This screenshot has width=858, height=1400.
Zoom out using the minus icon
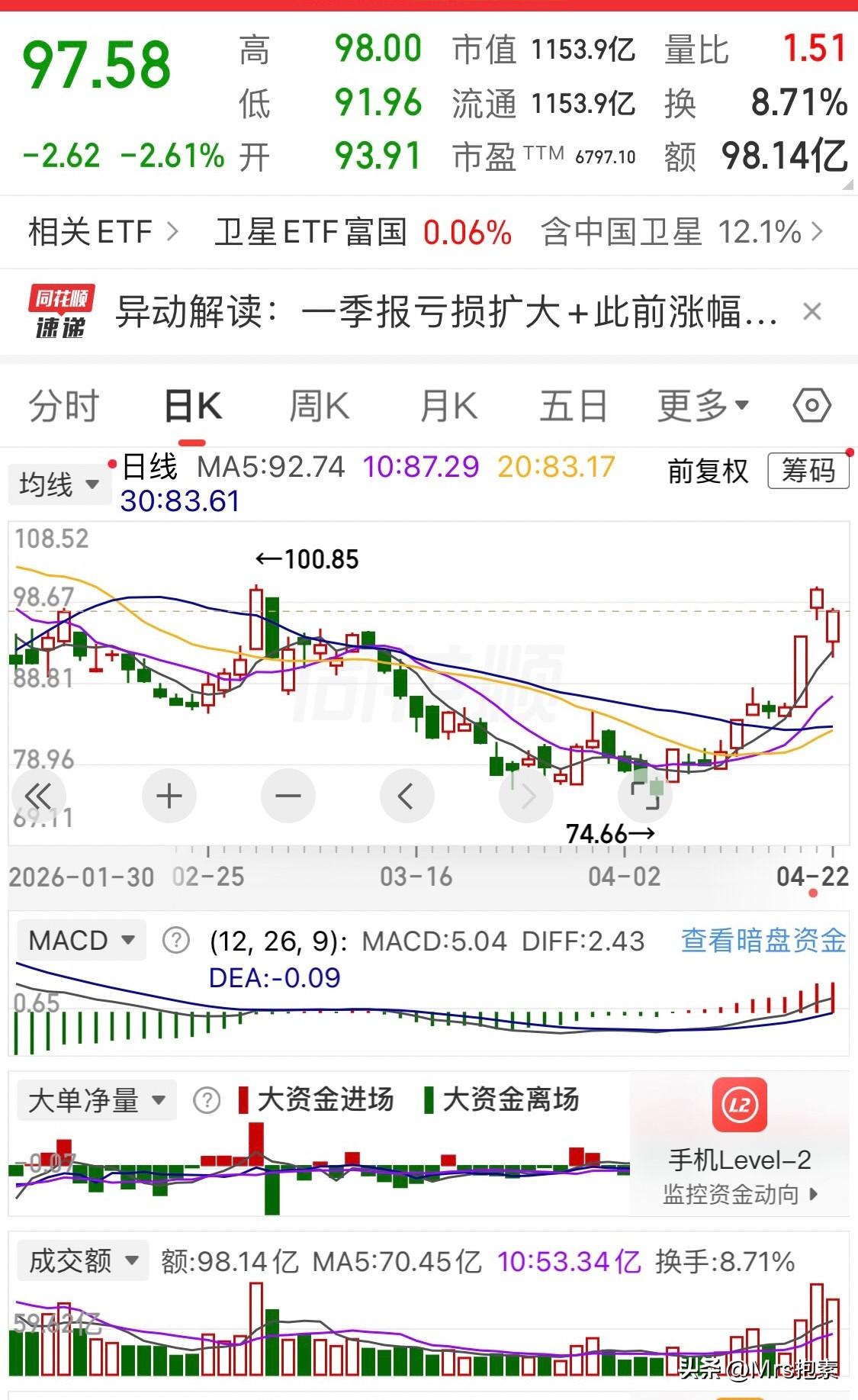pos(288,796)
